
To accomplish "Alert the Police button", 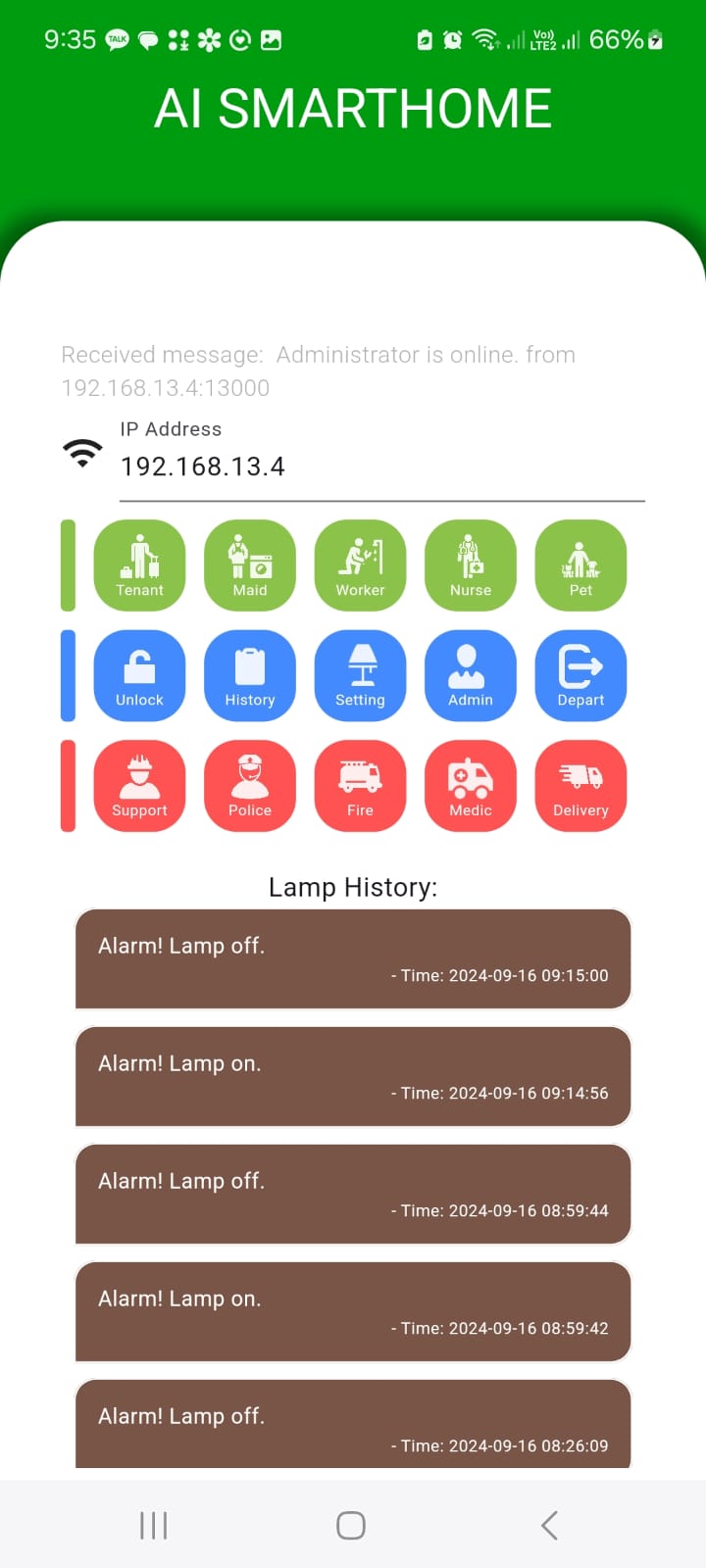I will point(250,786).
